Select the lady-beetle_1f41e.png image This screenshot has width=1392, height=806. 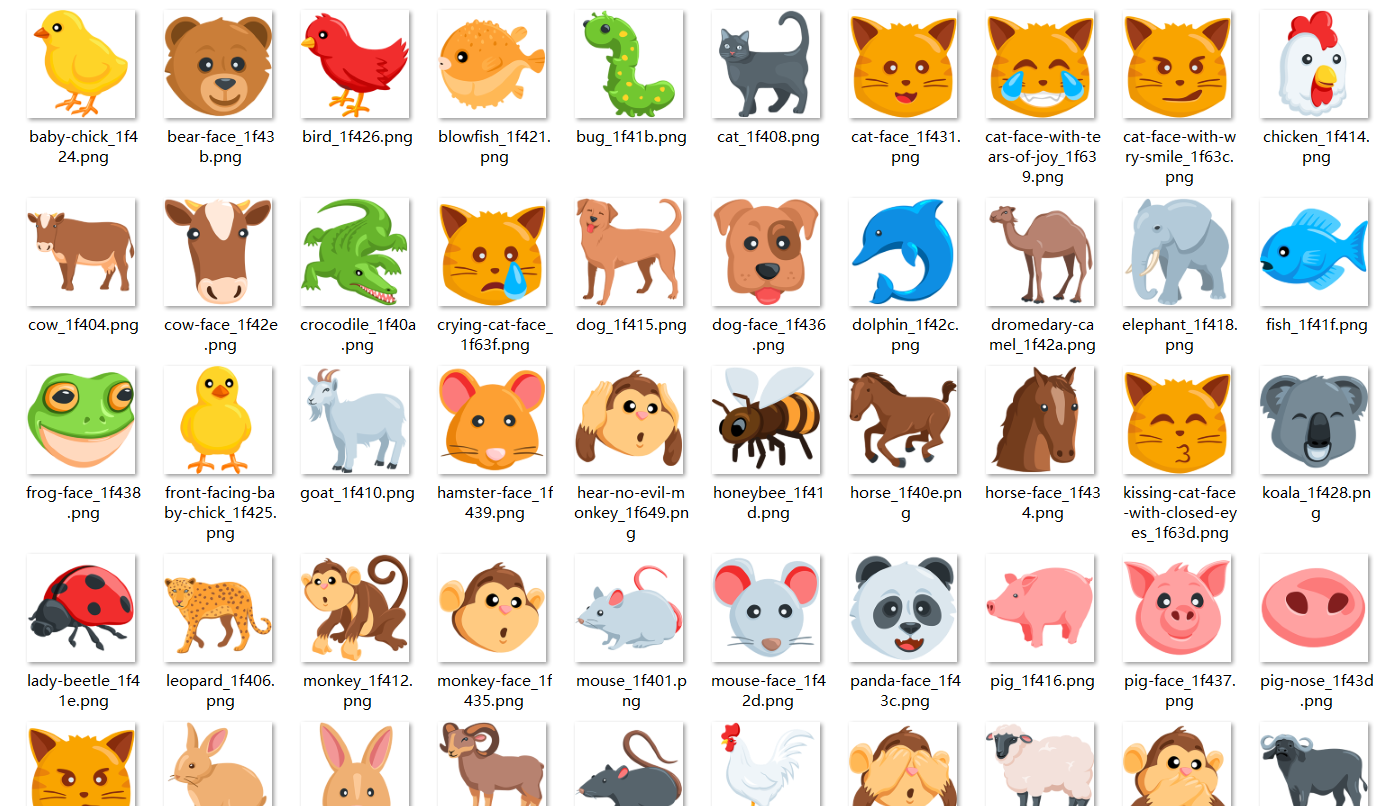82,608
